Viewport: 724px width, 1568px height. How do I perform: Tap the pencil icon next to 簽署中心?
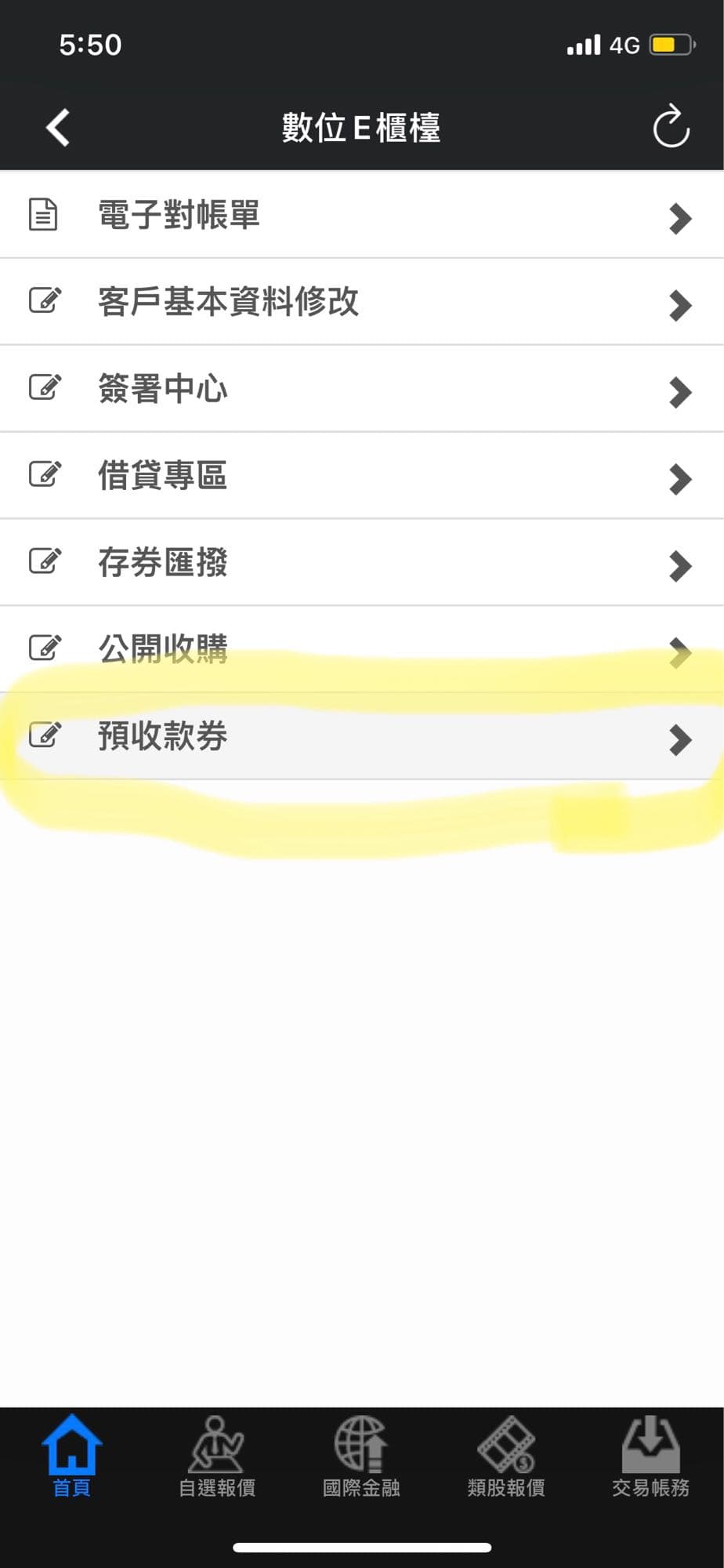pos(45,387)
